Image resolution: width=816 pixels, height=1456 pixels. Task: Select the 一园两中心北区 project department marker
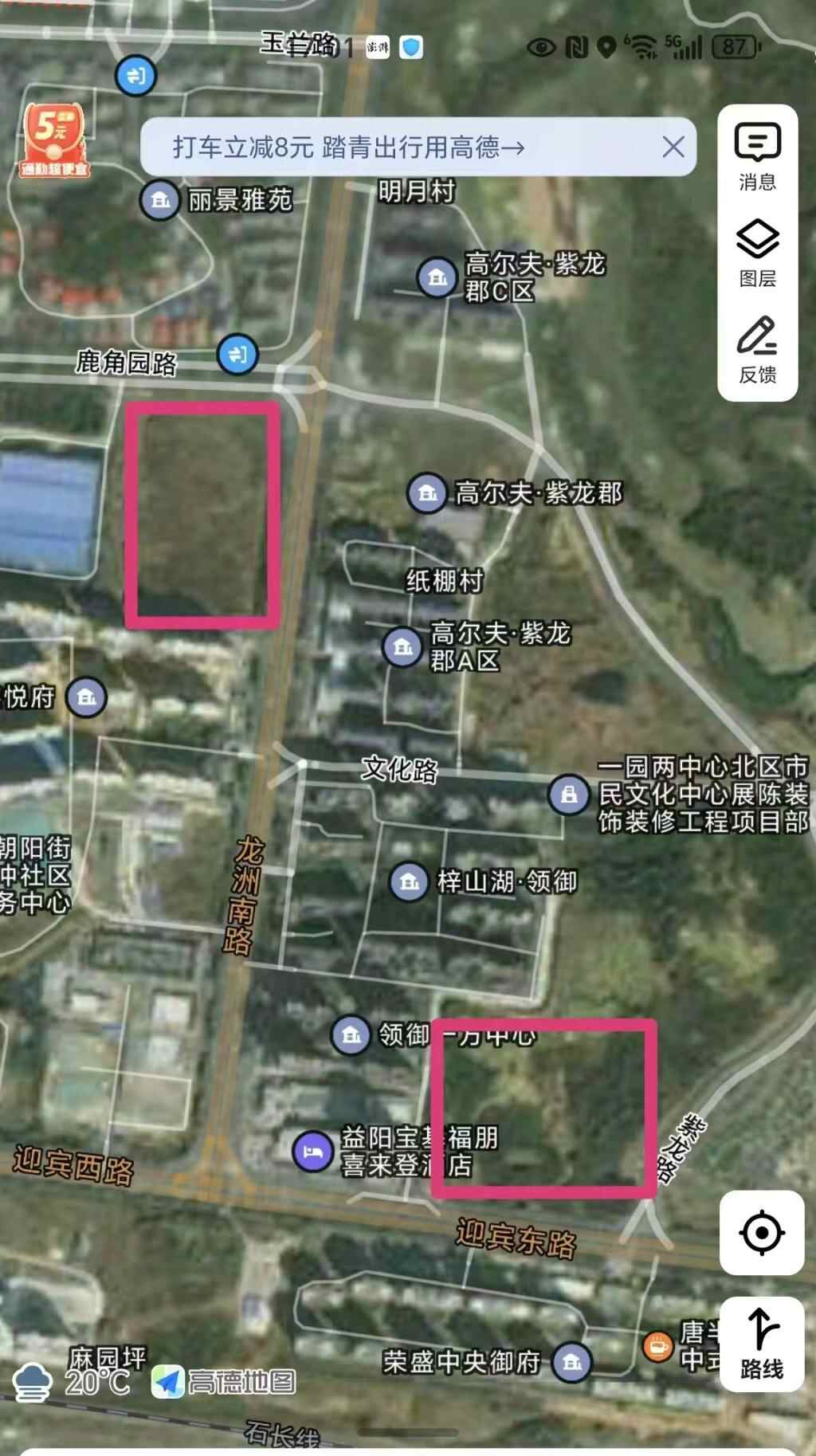pos(568,795)
